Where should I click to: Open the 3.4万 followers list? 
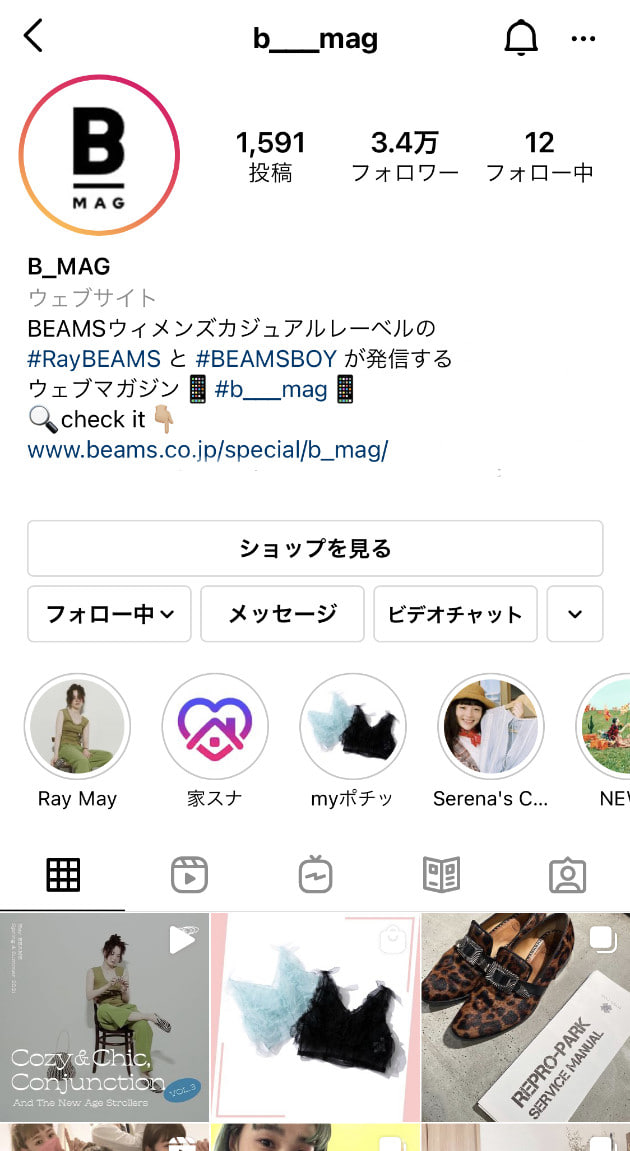pyautogui.click(x=404, y=156)
